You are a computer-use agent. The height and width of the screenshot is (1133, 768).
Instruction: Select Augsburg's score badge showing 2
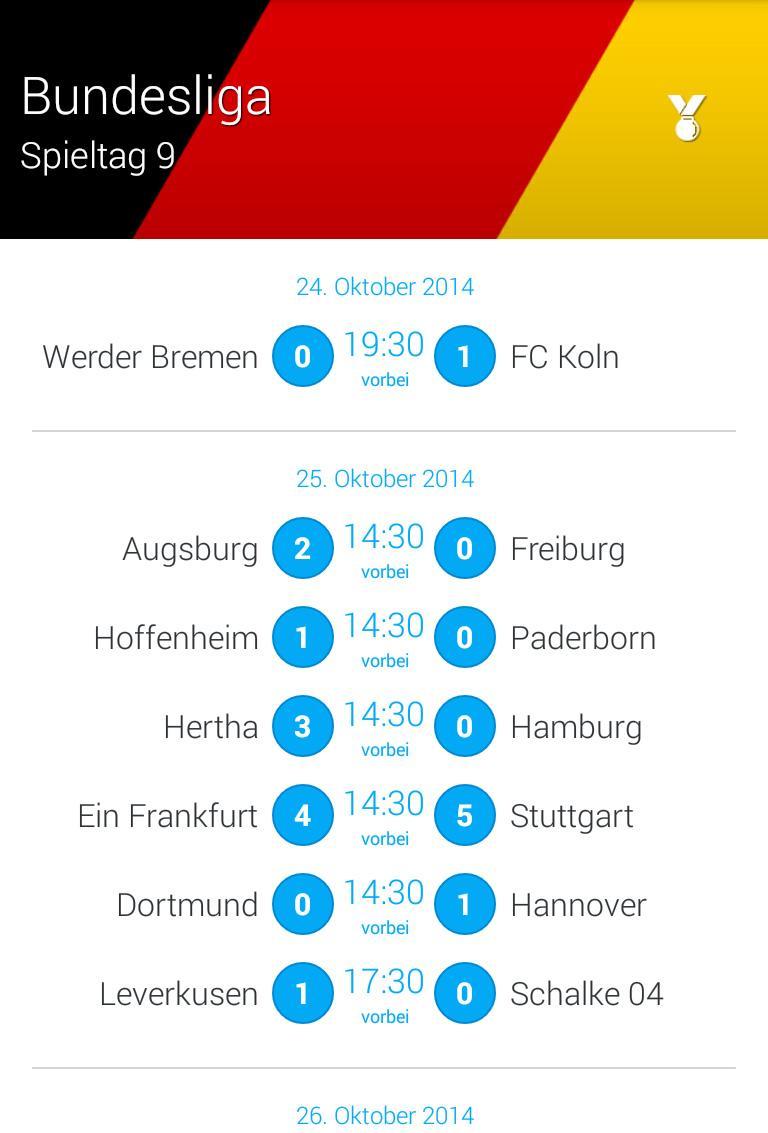pos(303,547)
